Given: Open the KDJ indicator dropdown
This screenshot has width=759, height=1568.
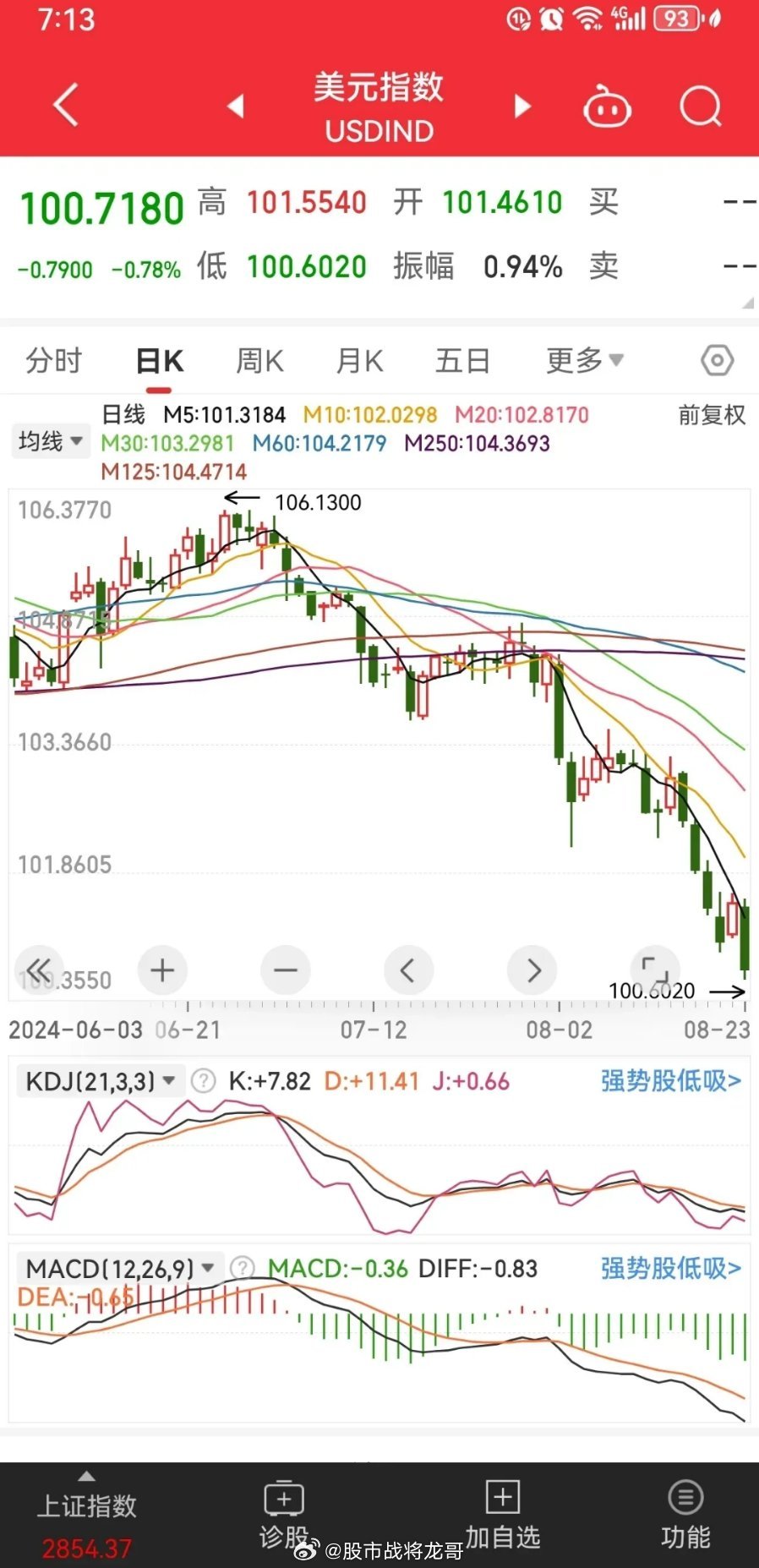Looking at the screenshot, I should 100,1081.
